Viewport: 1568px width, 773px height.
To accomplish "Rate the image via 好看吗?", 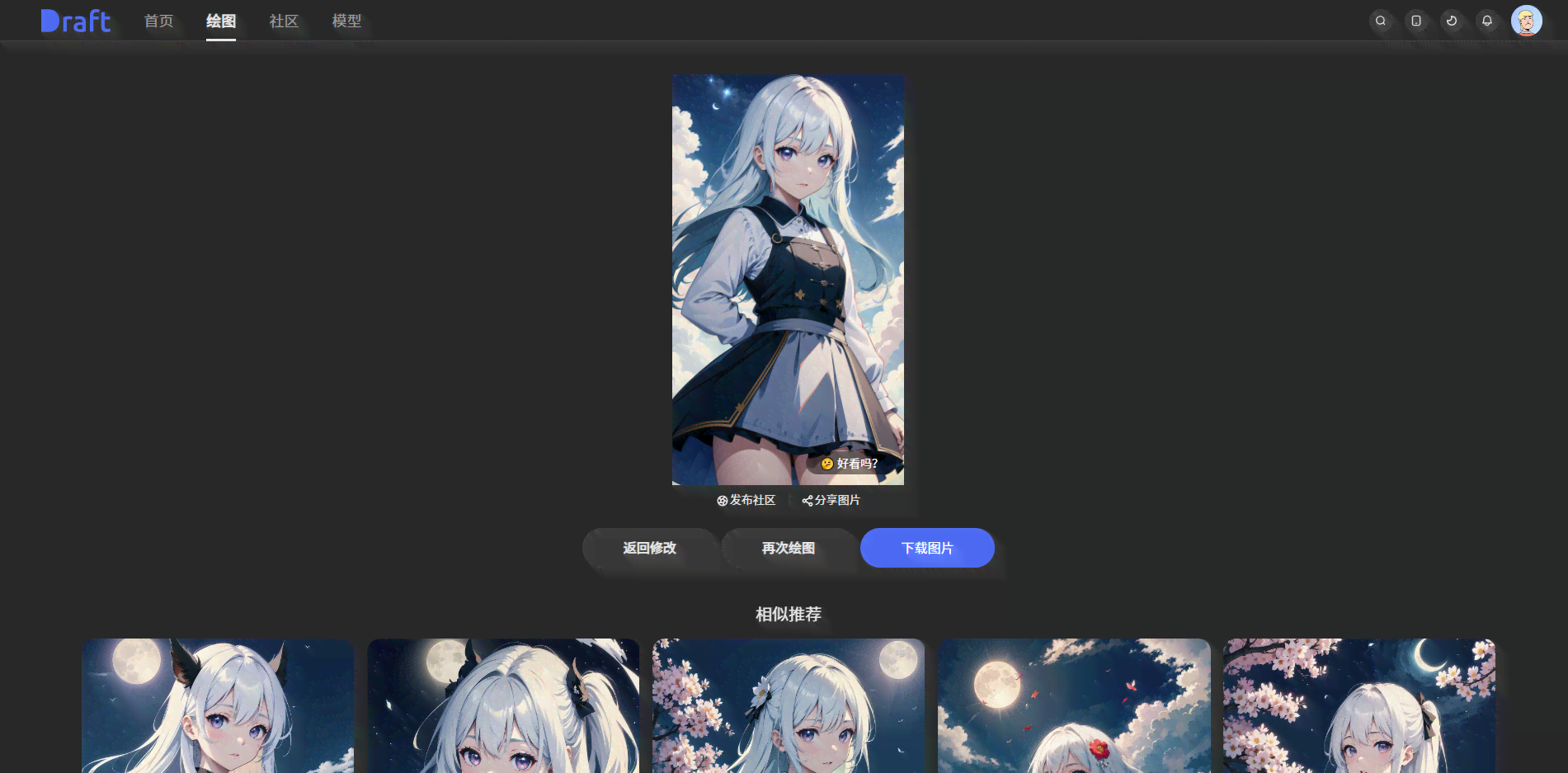I will [x=850, y=464].
